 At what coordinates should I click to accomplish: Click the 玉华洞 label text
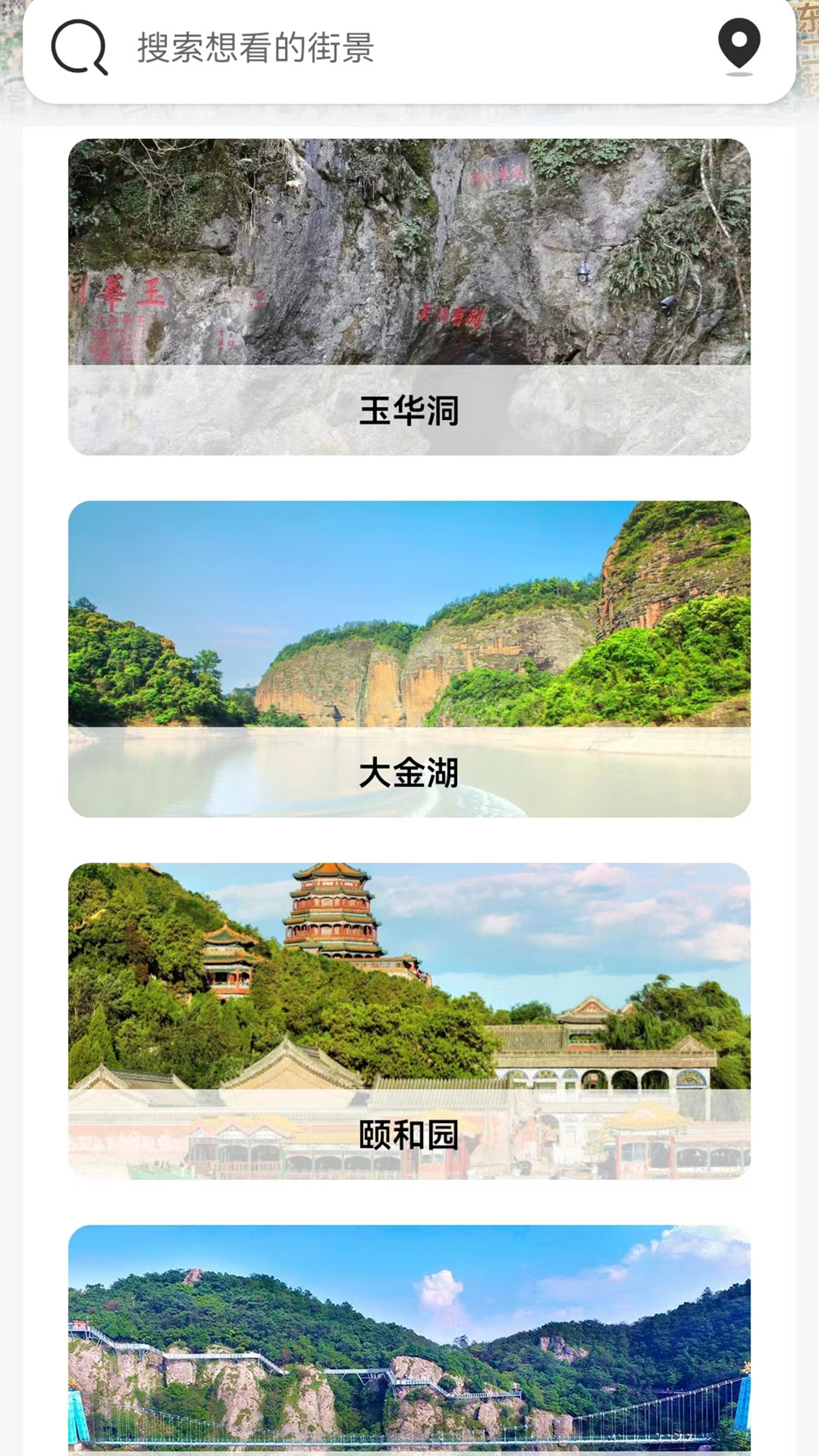click(x=408, y=412)
